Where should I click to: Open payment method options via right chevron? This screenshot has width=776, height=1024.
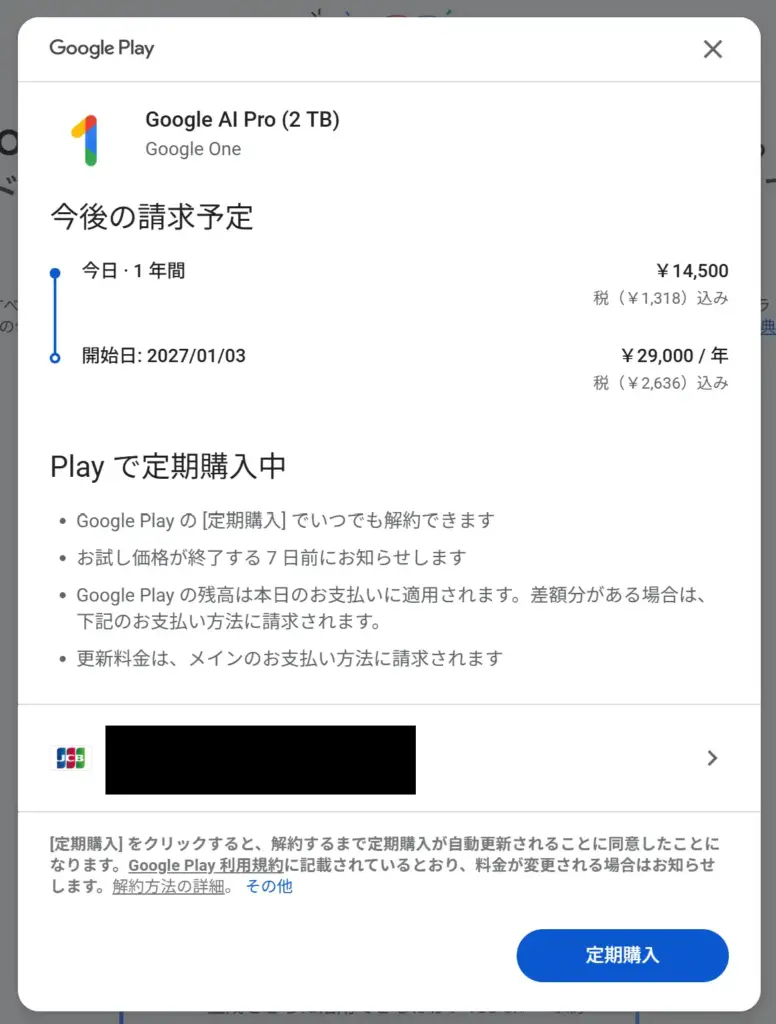point(711,759)
